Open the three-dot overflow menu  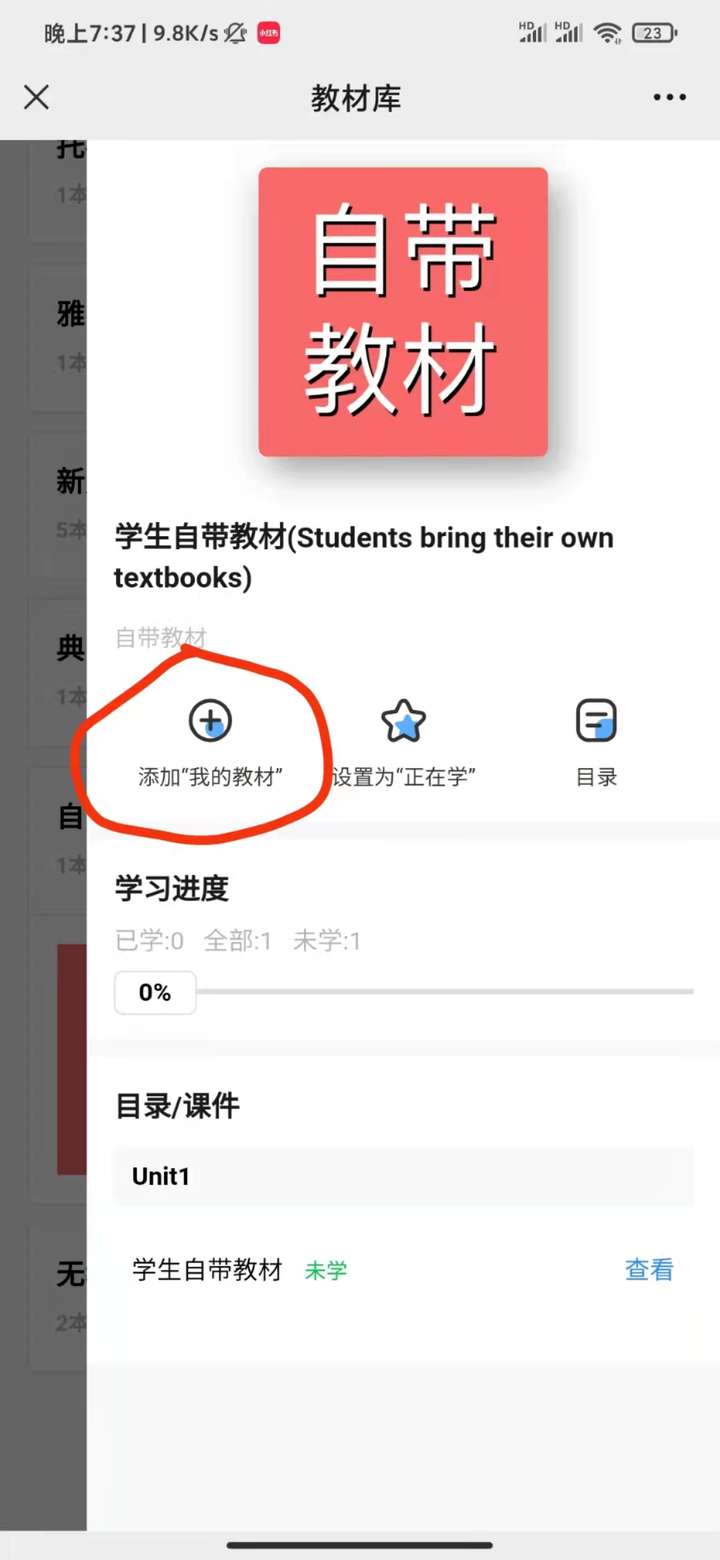point(669,97)
